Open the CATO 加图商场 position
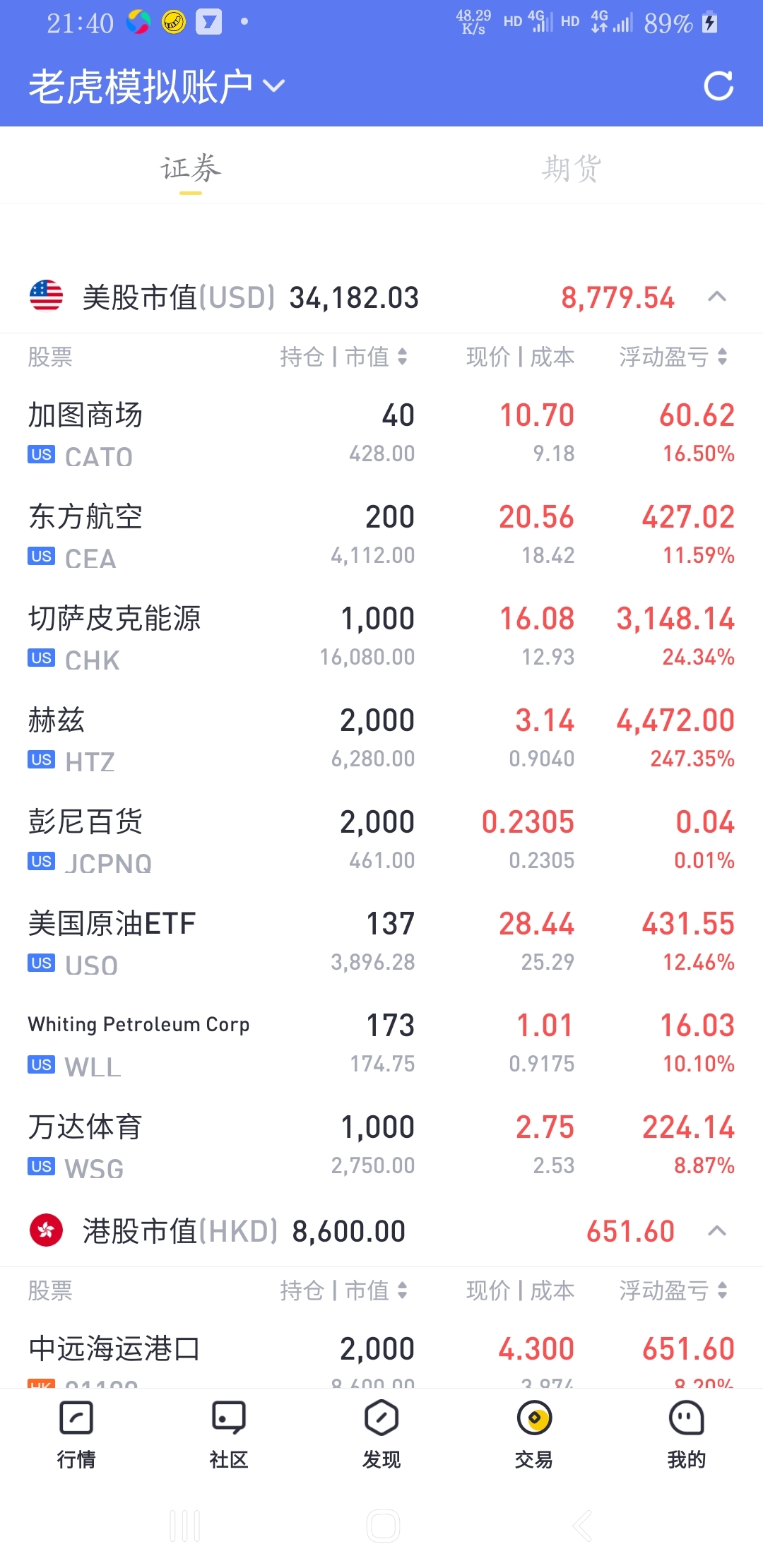The image size is (763, 1568). tap(381, 434)
